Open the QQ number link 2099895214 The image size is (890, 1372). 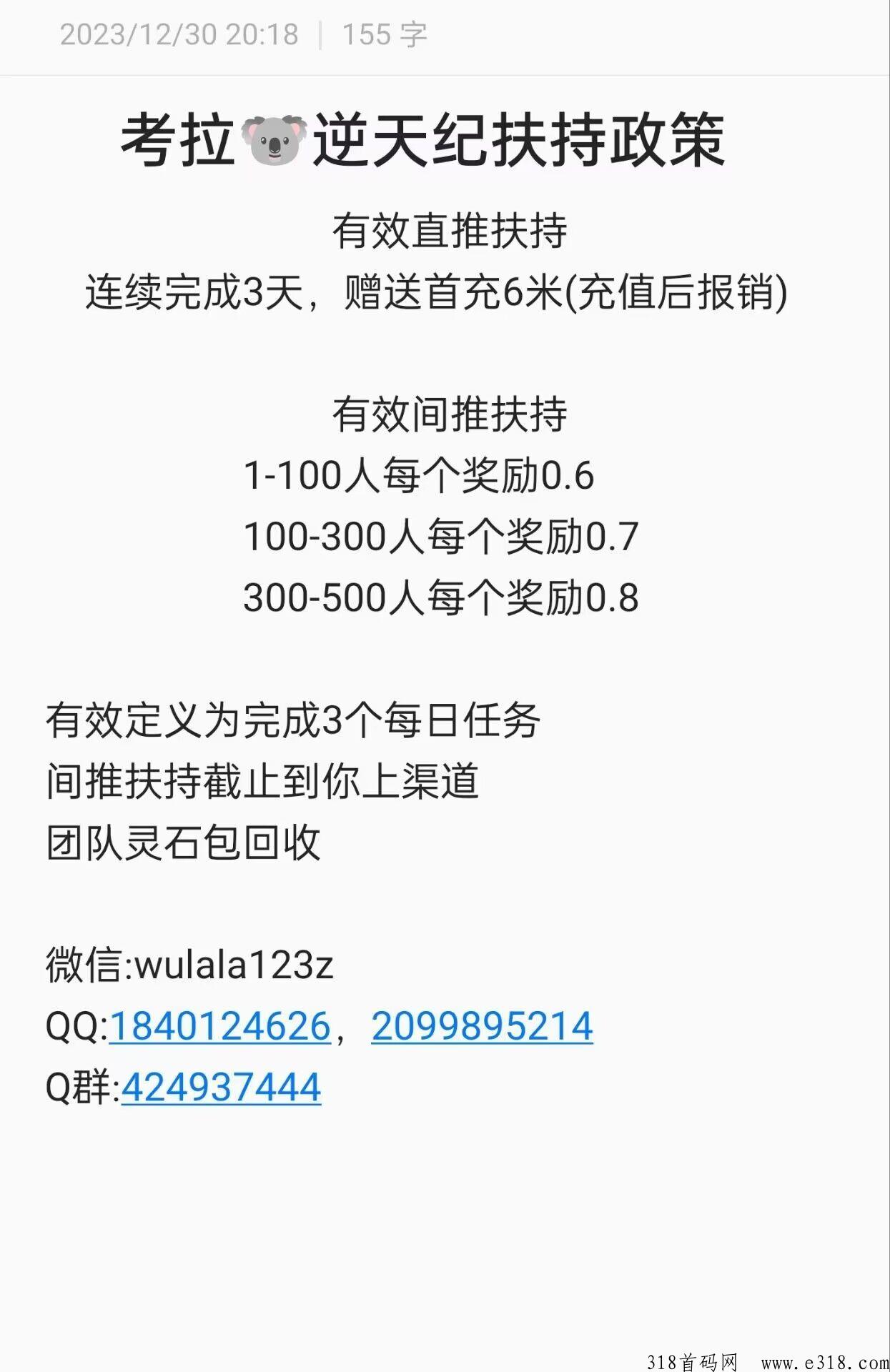click(x=482, y=1026)
